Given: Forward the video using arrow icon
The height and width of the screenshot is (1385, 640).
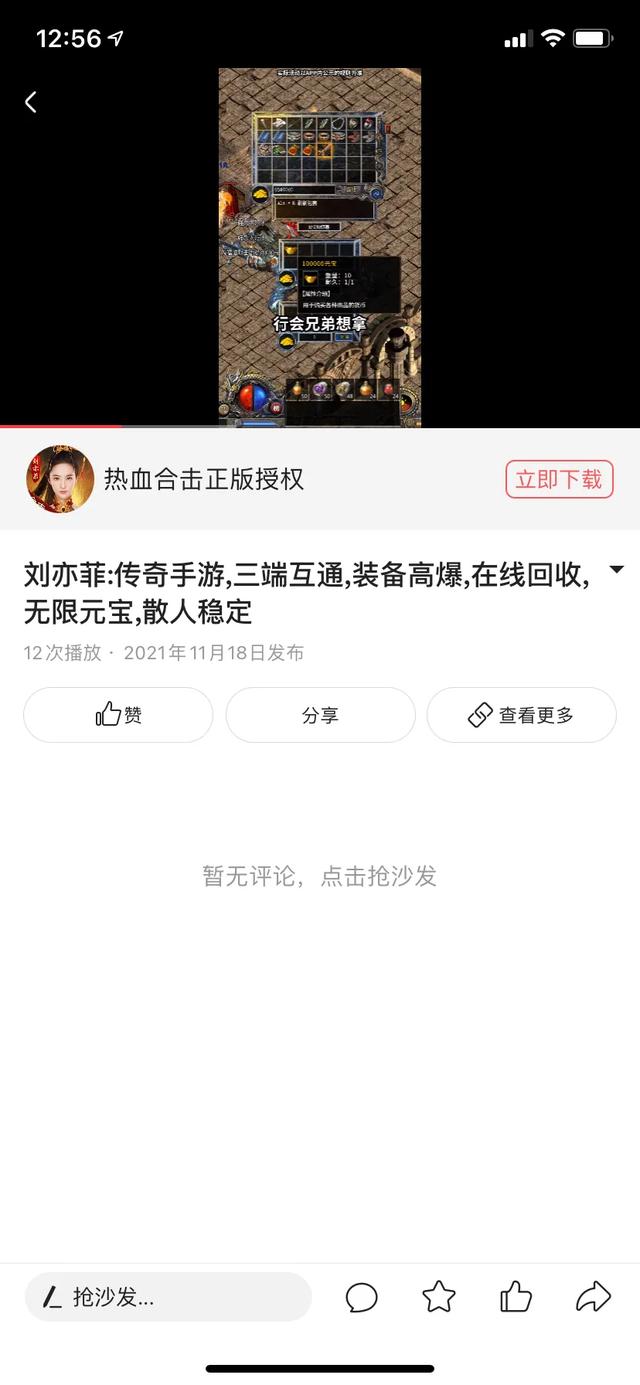Looking at the screenshot, I should click(594, 1297).
